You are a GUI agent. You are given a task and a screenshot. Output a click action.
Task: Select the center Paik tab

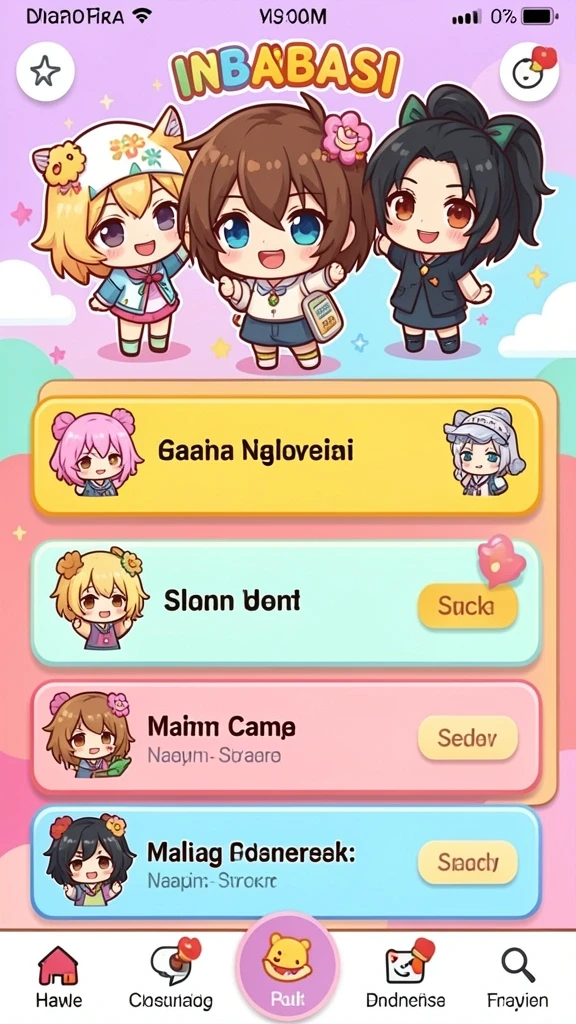(287, 970)
